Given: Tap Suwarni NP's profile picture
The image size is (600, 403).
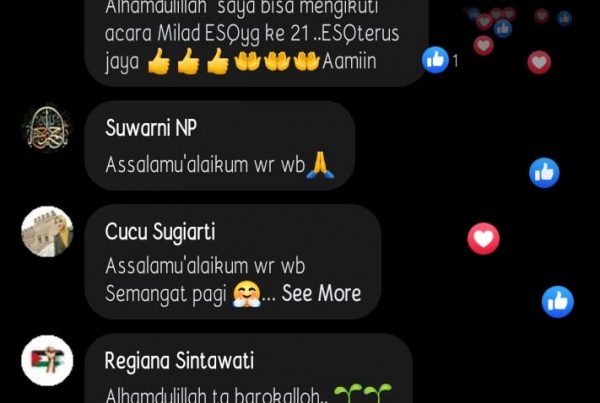Looking at the screenshot, I should click(47, 128).
